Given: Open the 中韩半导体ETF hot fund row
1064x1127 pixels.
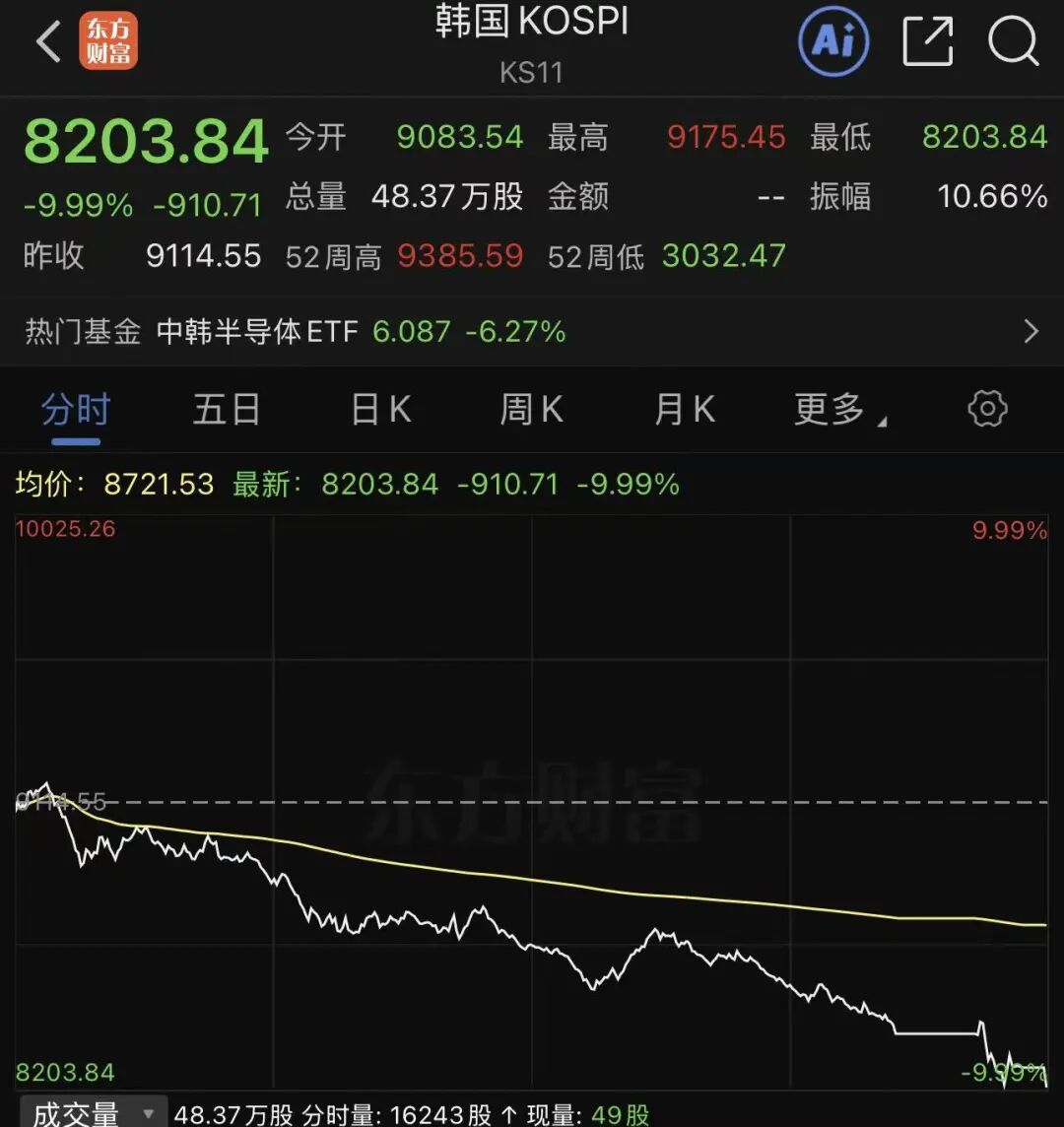Looking at the screenshot, I should (x=532, y=331).
